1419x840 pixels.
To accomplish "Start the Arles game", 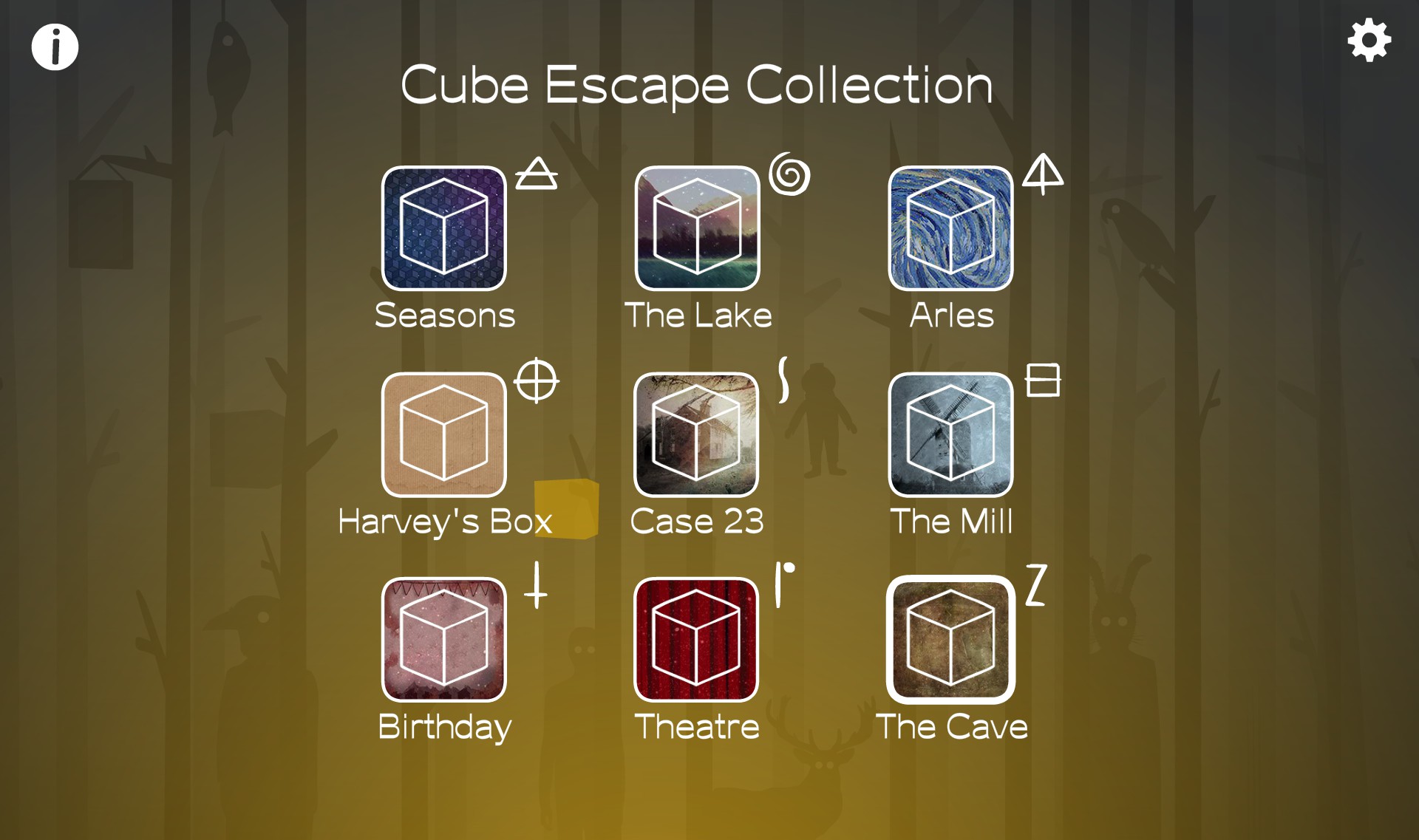I will [950, 228].
